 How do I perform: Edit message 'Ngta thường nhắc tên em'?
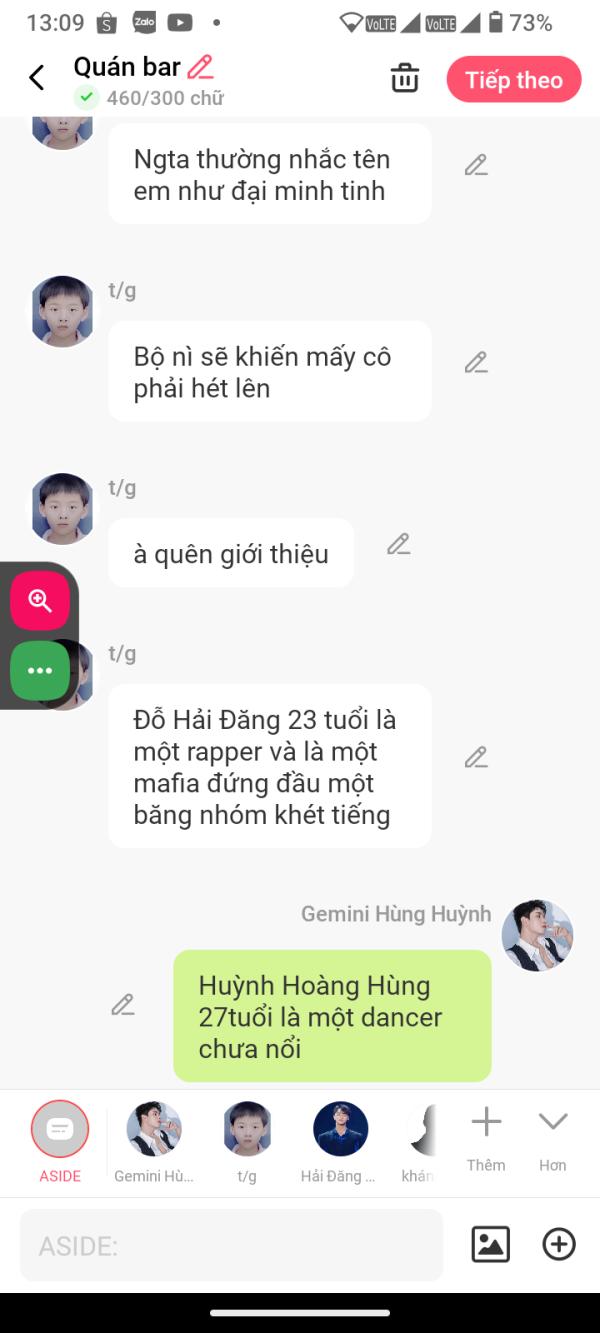pyautogui.click(x=476, y=166)
